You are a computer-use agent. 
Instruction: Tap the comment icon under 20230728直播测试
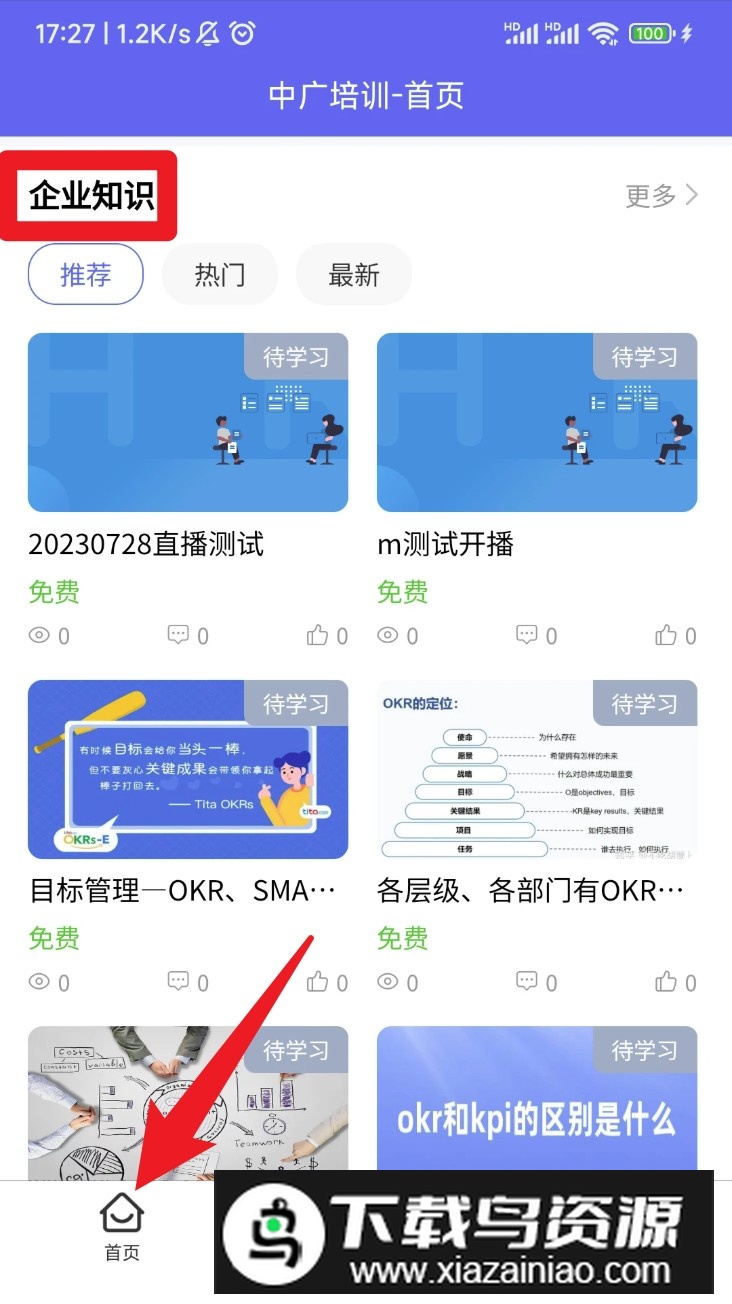click(x=178, y=635)
